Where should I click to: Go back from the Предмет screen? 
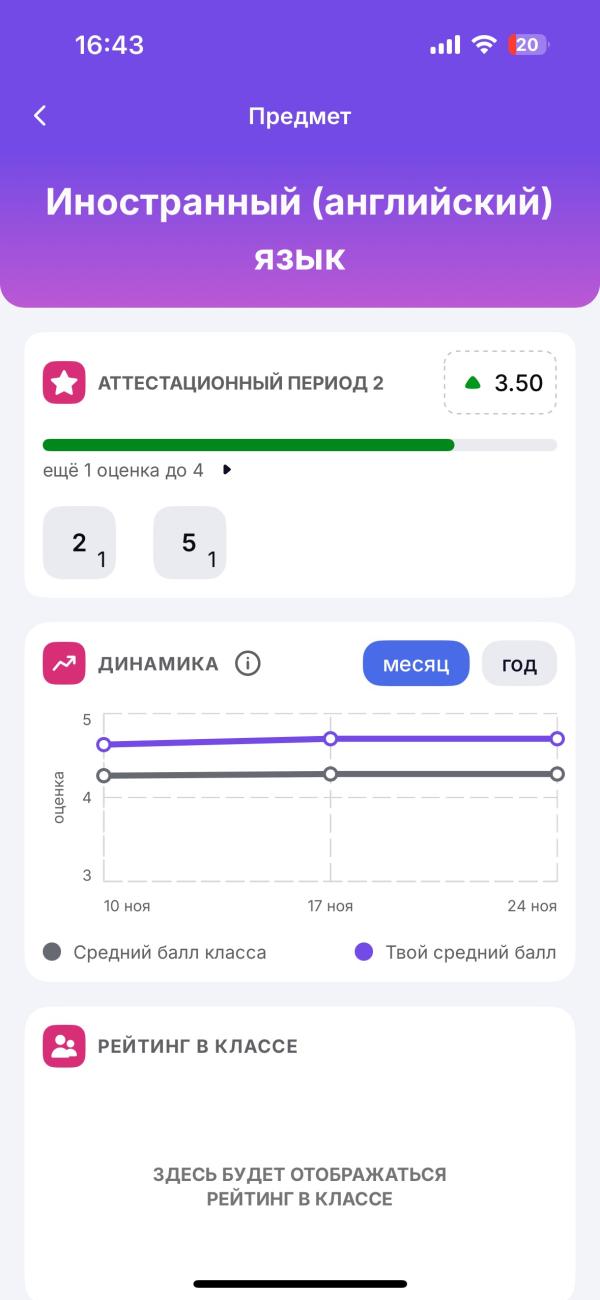point(40,116)
